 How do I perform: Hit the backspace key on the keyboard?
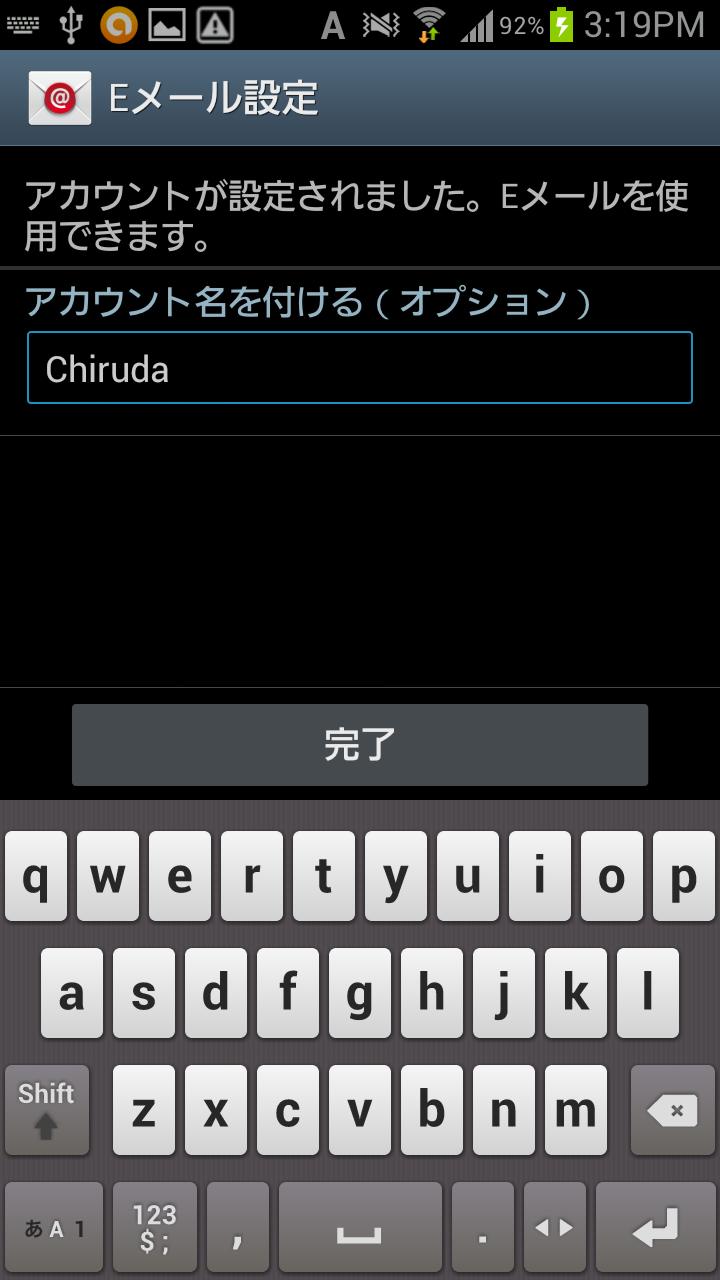click(672, 1110)
